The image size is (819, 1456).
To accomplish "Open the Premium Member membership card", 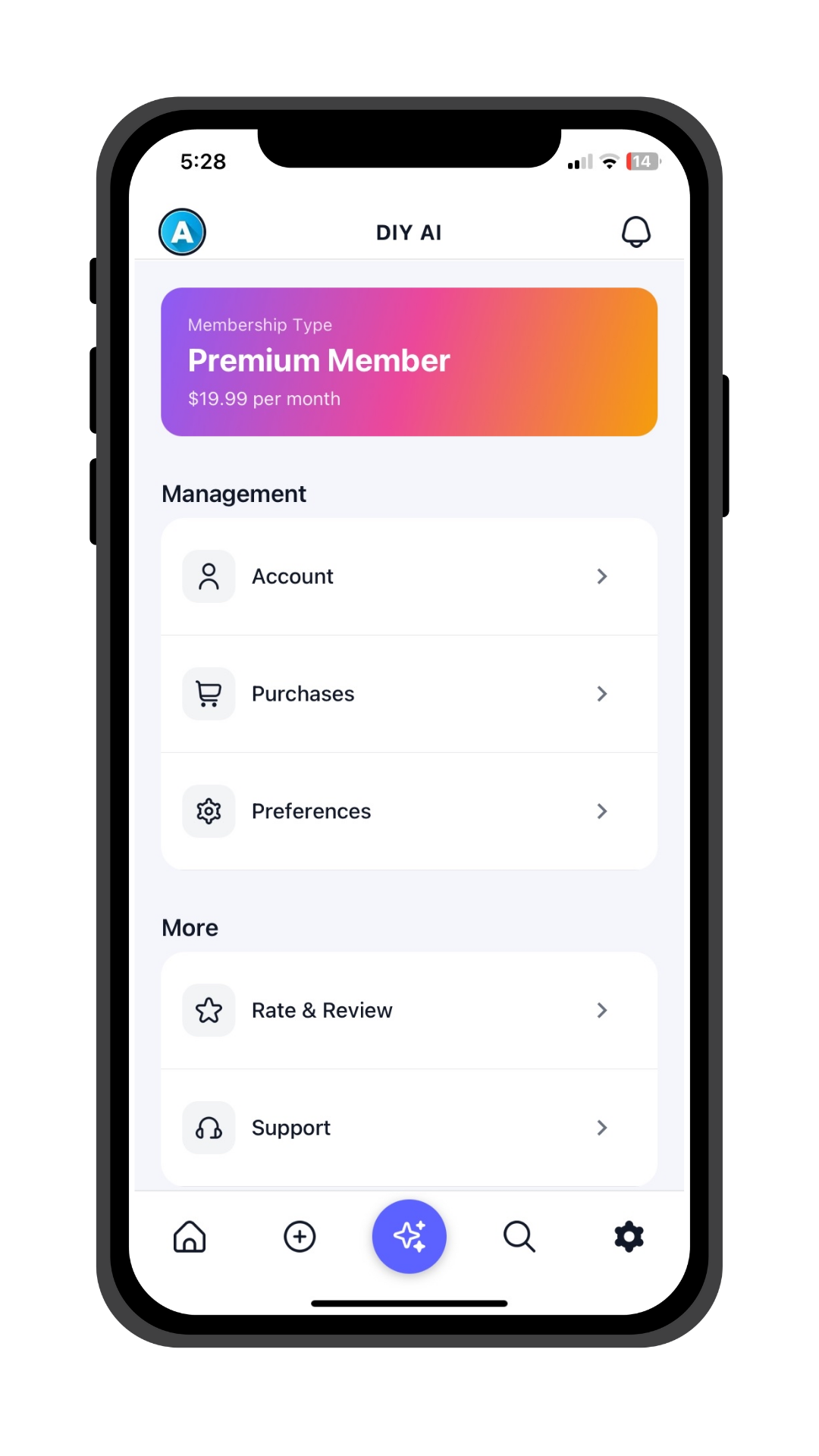I will click(409, 362).
